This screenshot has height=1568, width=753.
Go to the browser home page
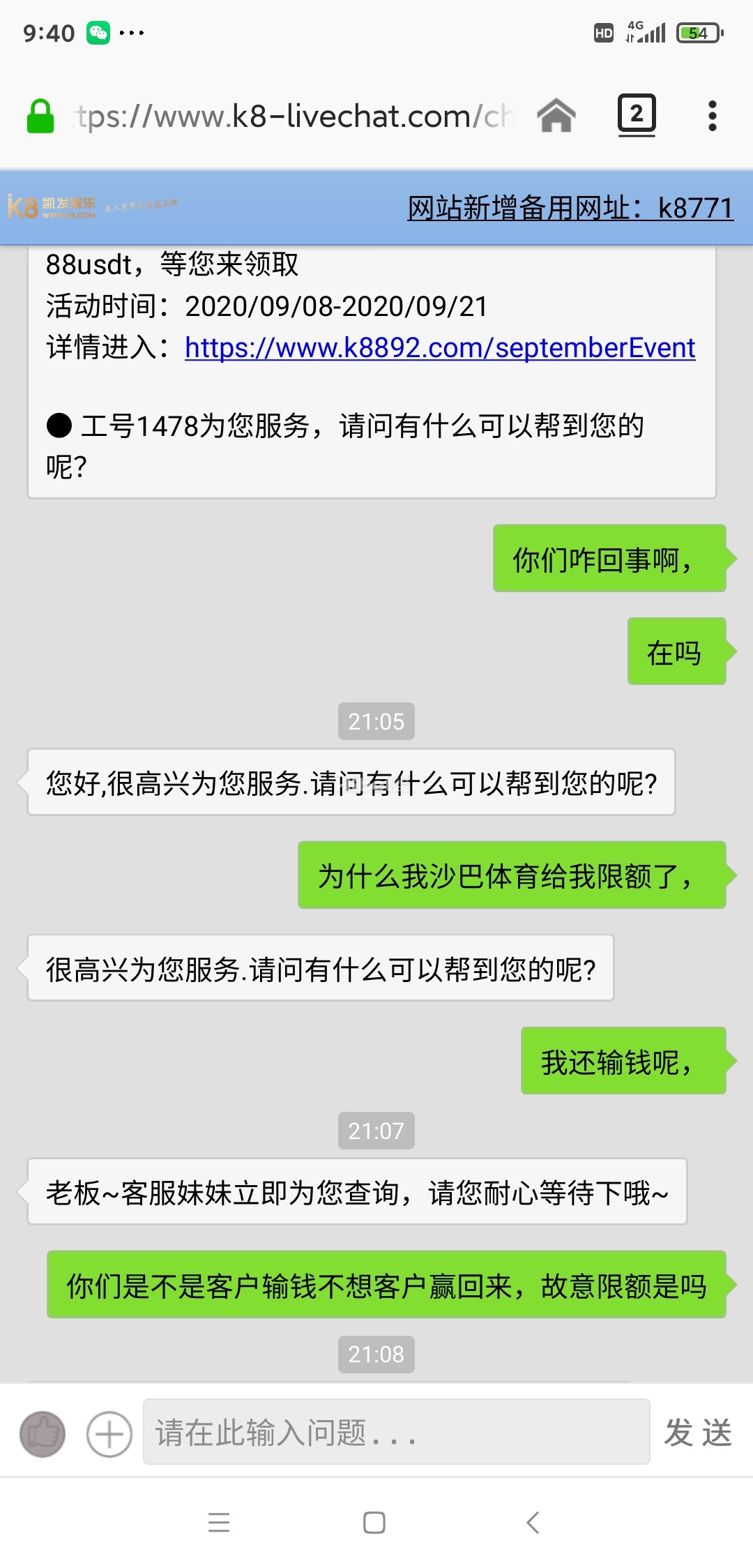point(556,116)
